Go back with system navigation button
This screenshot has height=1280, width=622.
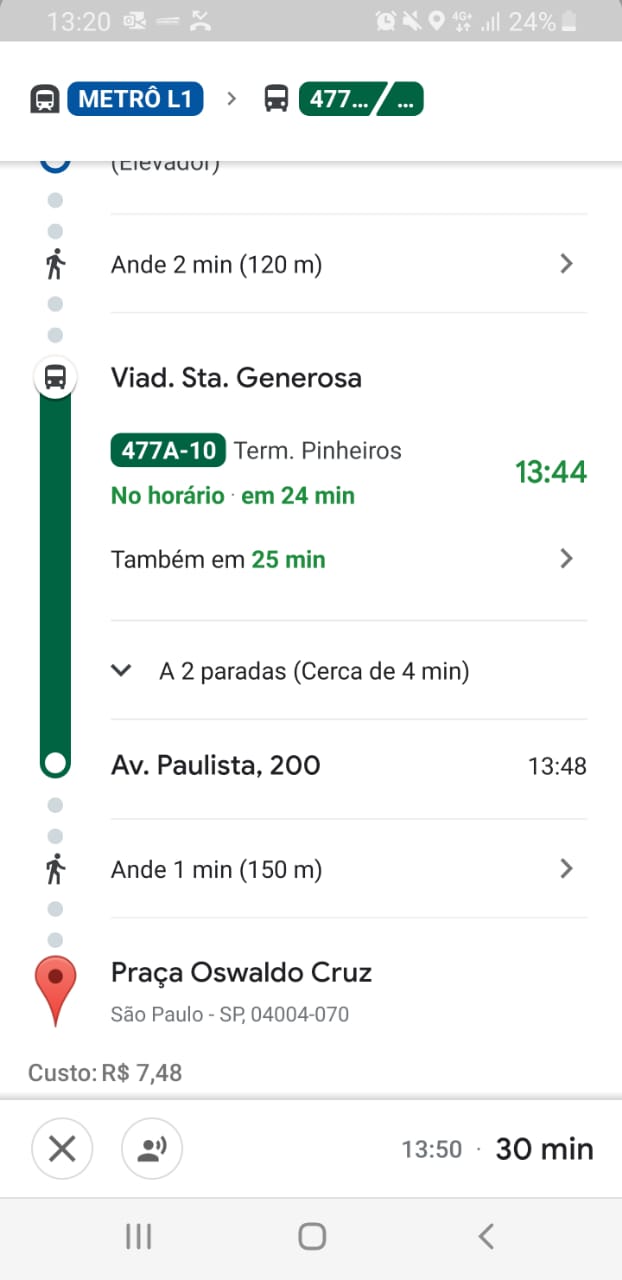coord(486,1237)
